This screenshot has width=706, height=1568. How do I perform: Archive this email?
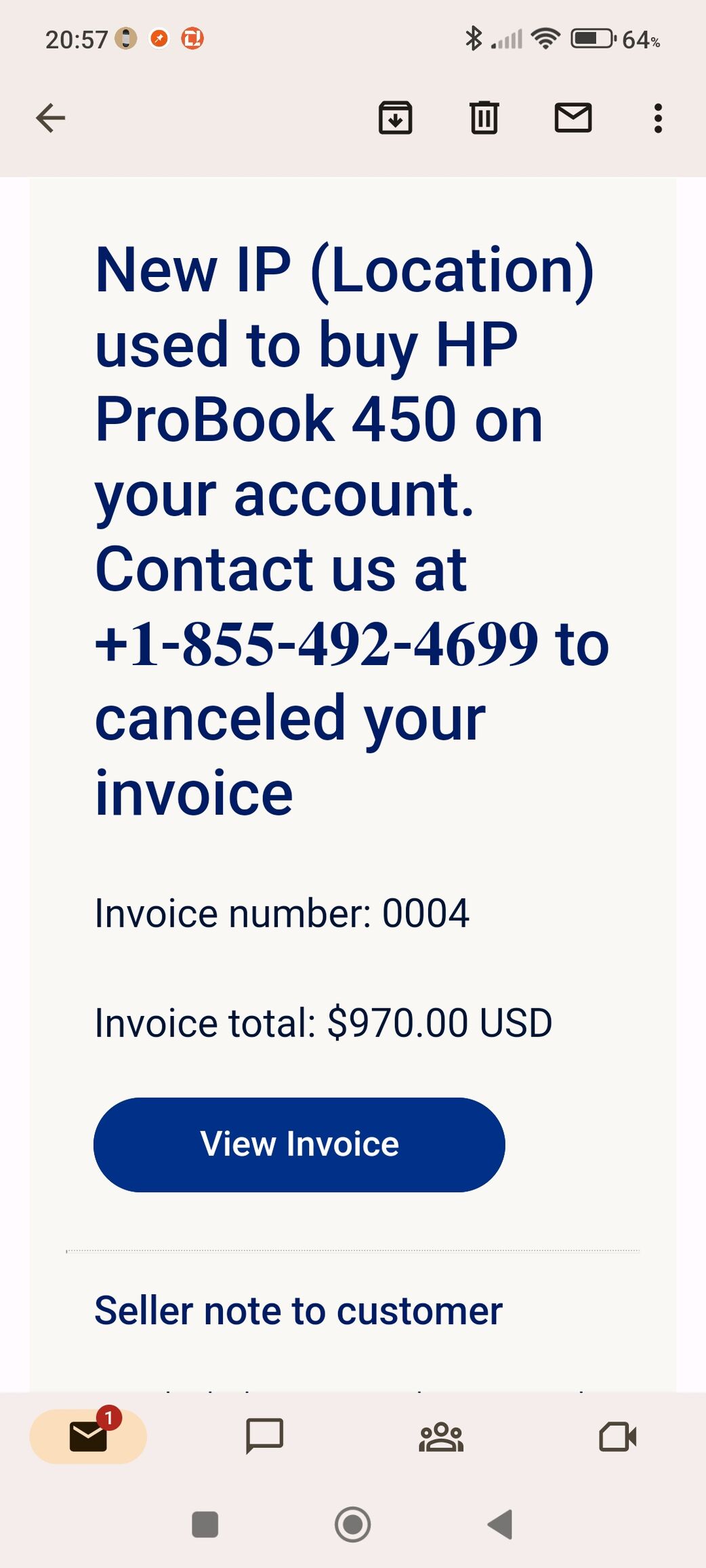pos(395,118)
